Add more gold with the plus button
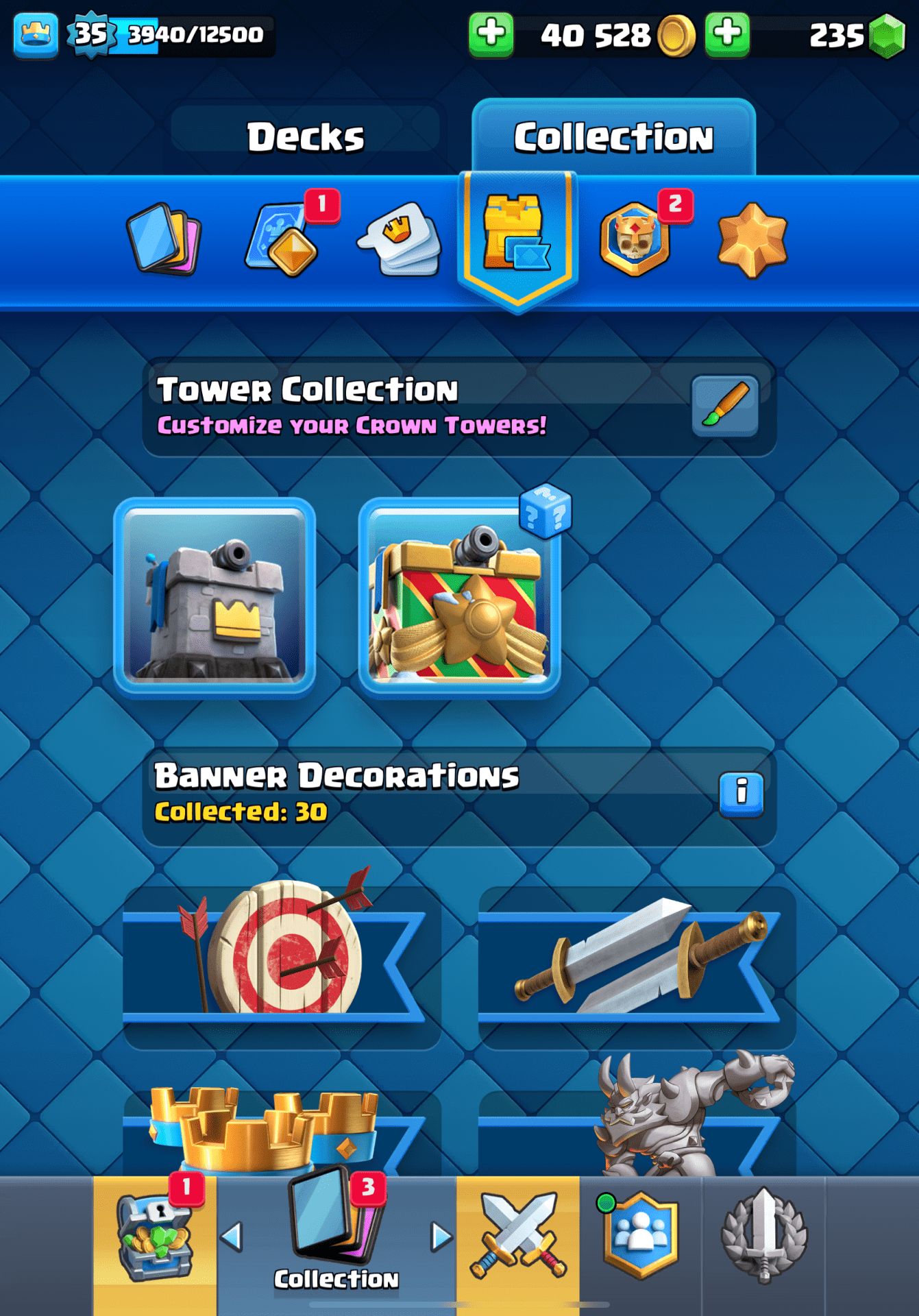This screenshot has height=1316, width=919. [x=491, y=34]
